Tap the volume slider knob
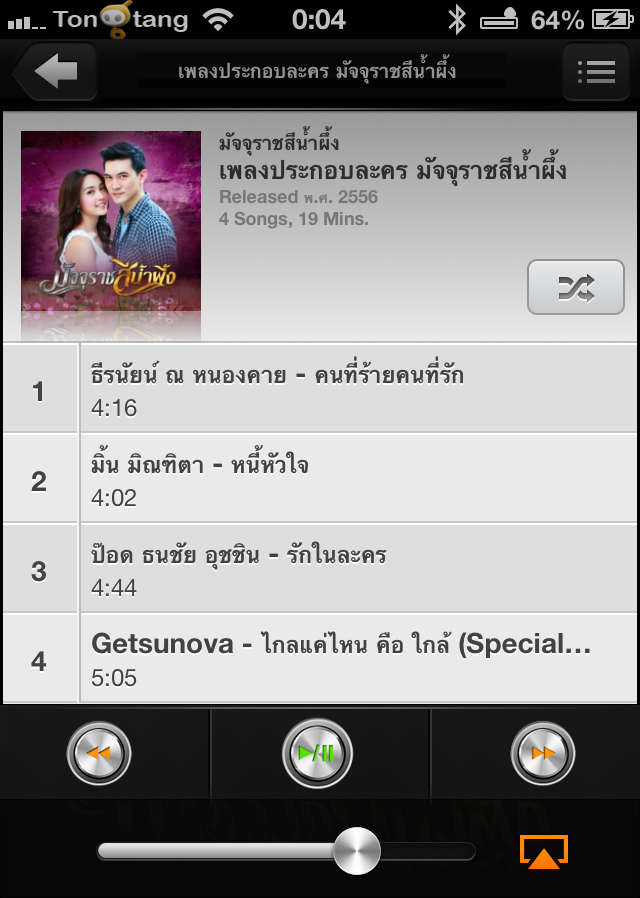This screenshot has height=898, width=640. 357,851
